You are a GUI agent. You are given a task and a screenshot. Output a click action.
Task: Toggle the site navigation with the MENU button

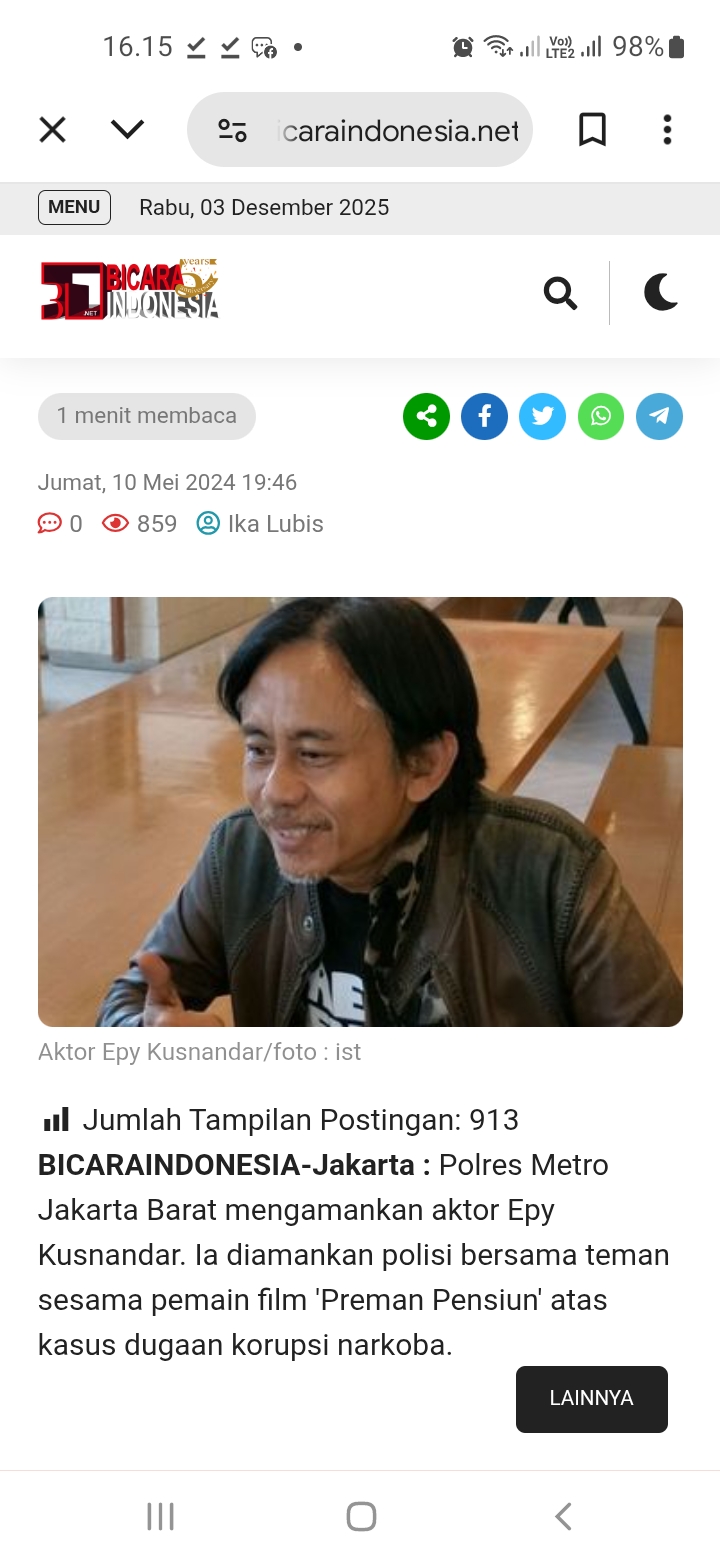click(x=74, y=207)
